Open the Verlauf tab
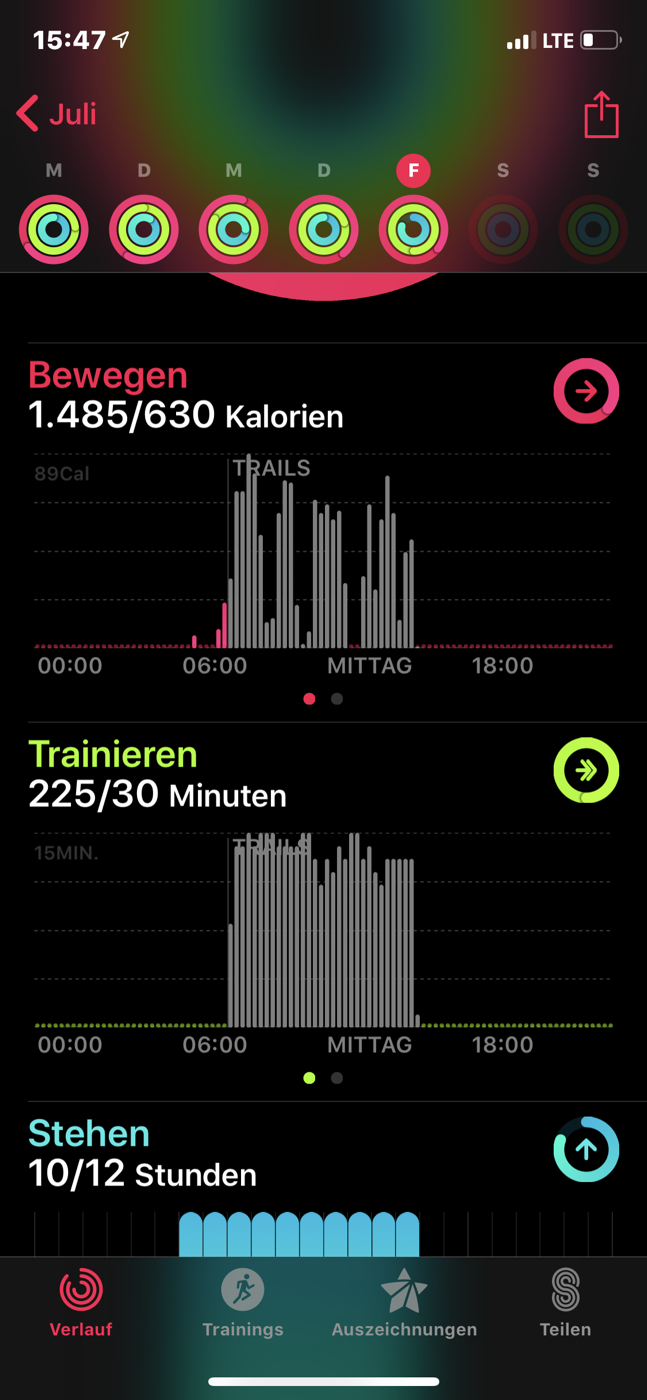This screenshot has height=1400, width=647. 81,1302
